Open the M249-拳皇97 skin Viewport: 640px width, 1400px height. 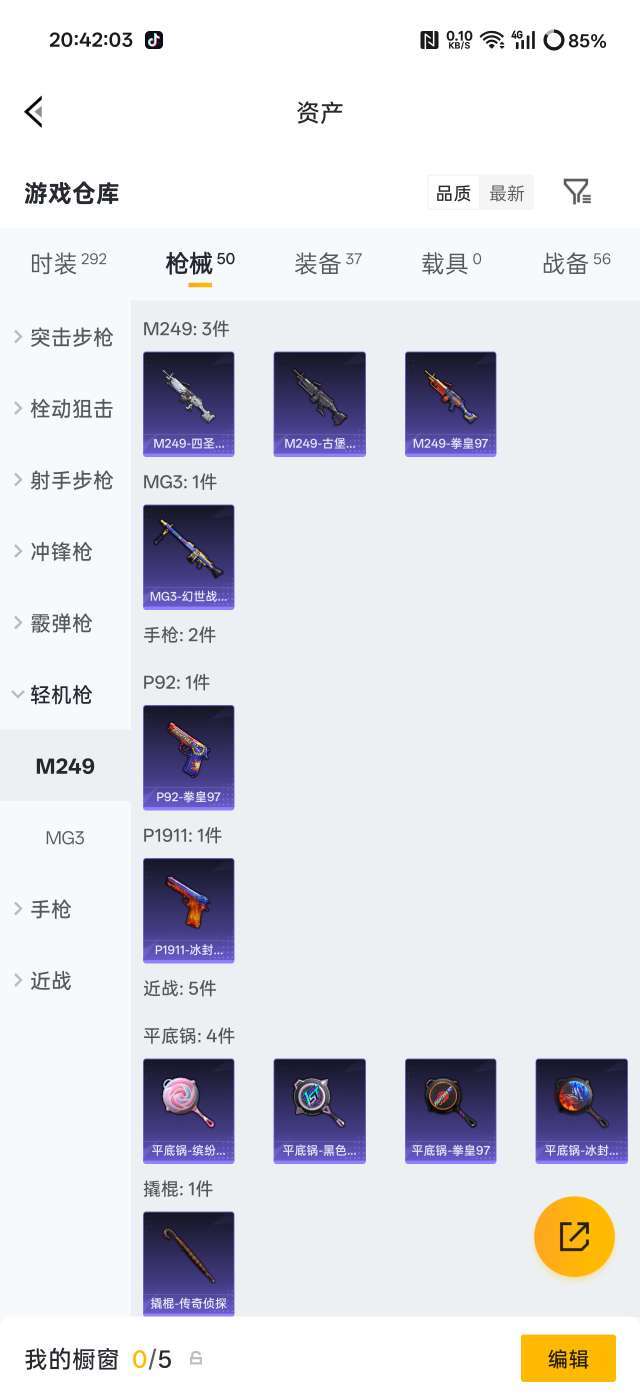pos(450,403)
